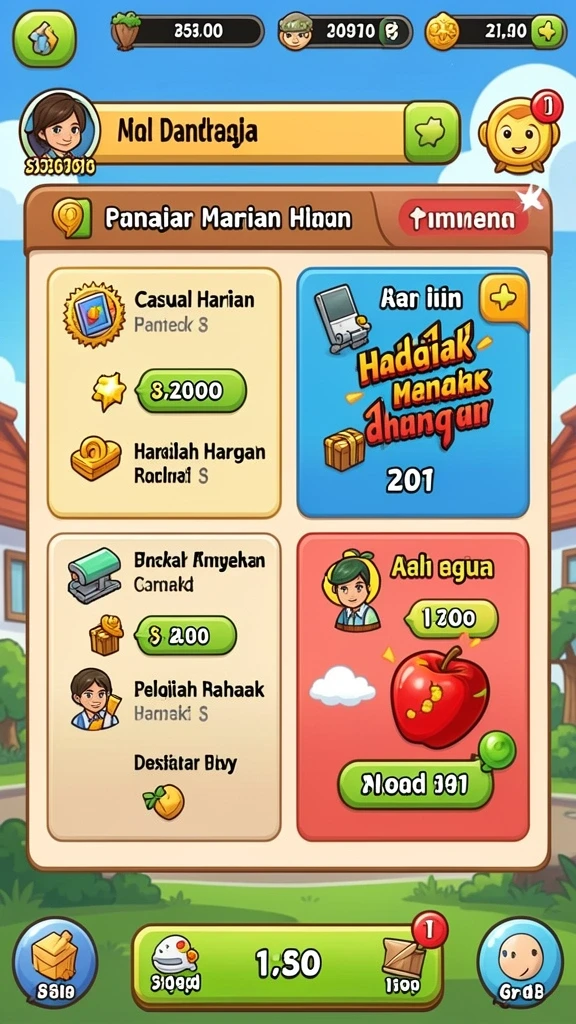The image size is (576, 1024).
Task: Open the player avatar profile
Action: point(59,131)
